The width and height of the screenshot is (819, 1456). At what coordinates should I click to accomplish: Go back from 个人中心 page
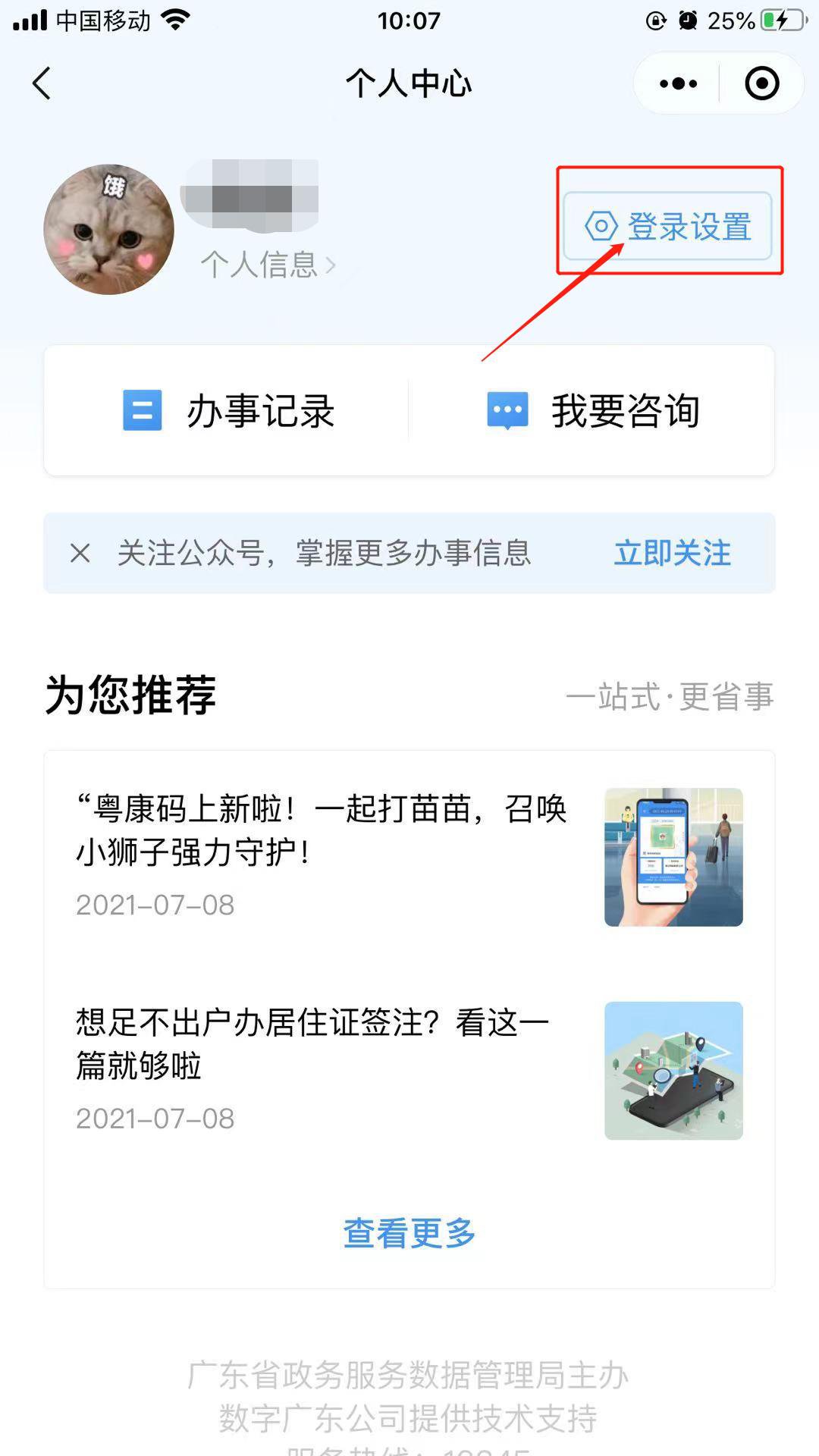pyautogui.click(x=42, y=83)
